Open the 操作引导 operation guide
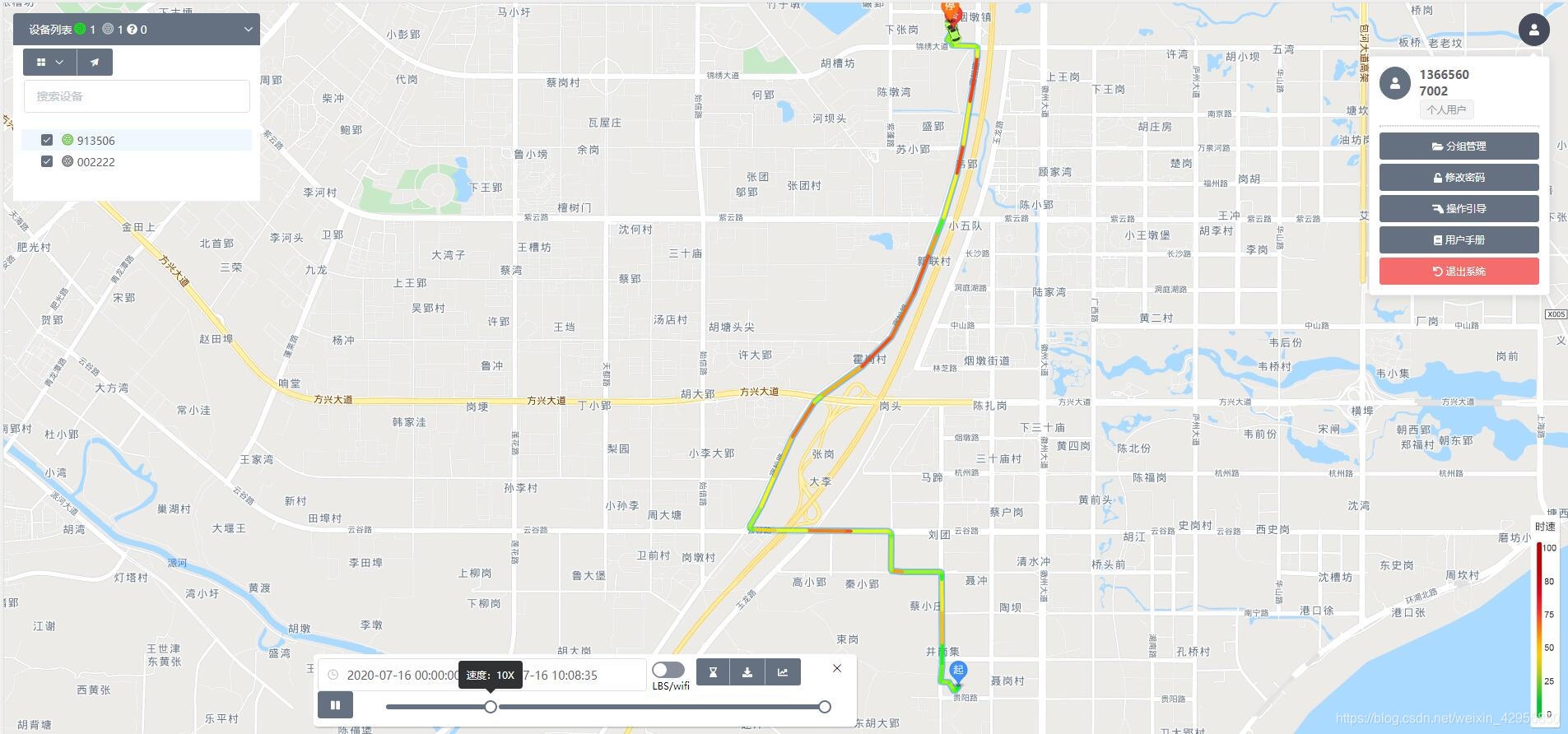This screenshot has height=734, width=1568. coord(1459,209)
